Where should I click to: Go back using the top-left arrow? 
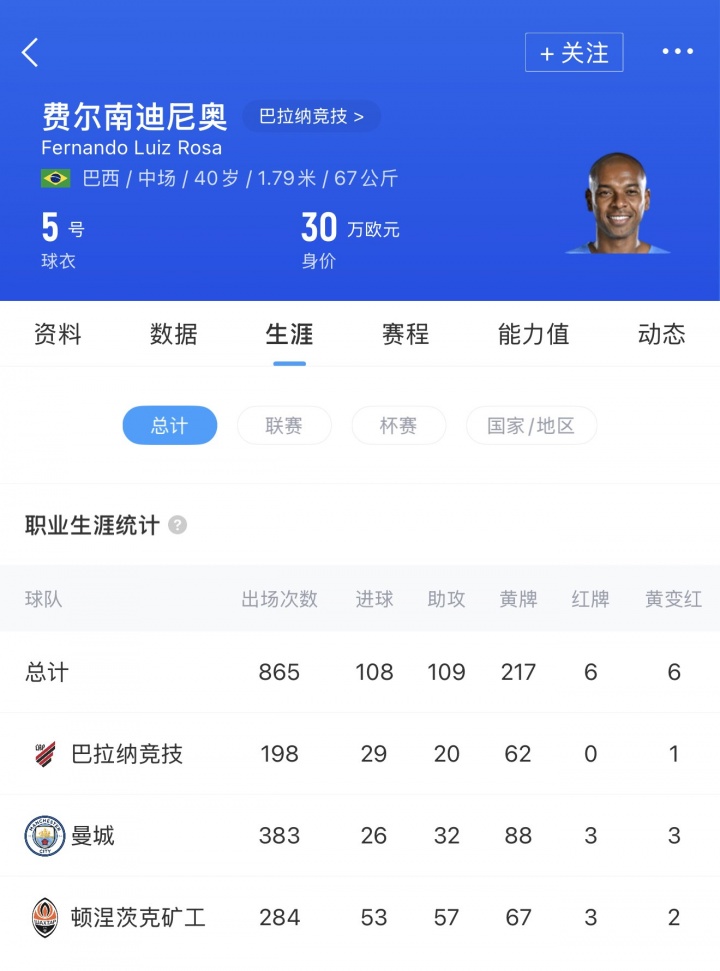(30, 53)
